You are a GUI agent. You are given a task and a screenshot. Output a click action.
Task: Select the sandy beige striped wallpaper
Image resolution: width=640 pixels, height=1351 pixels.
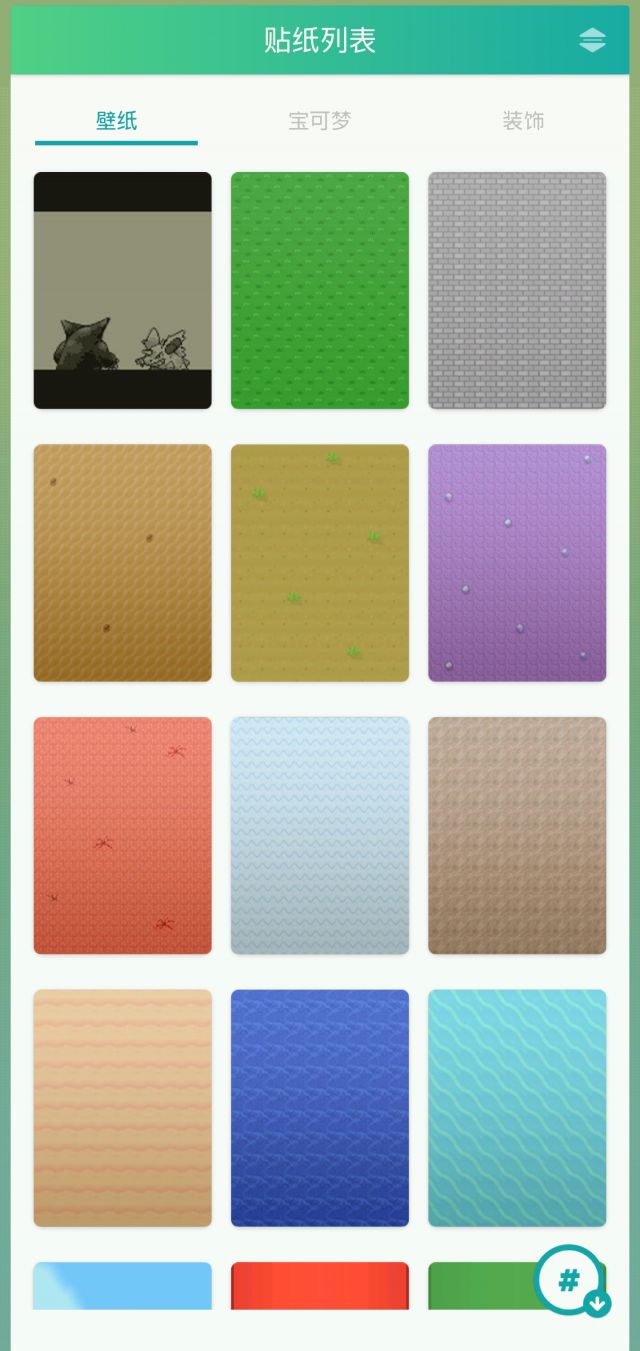[x=123, y=1108]
